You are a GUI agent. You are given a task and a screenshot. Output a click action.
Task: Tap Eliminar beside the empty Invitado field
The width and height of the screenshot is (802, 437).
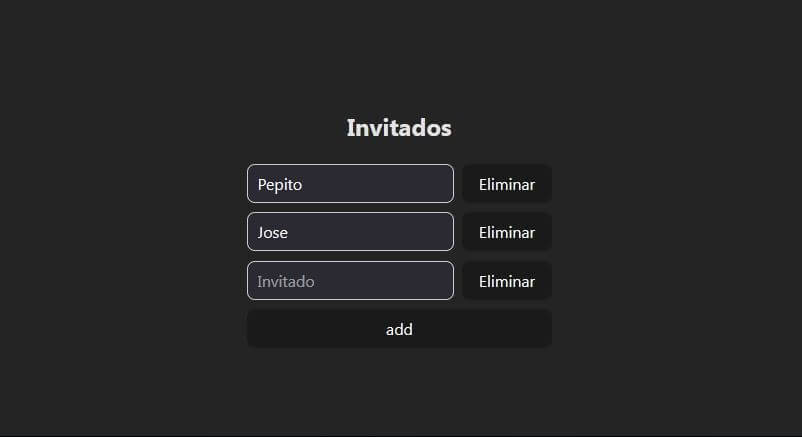(506, 281)
